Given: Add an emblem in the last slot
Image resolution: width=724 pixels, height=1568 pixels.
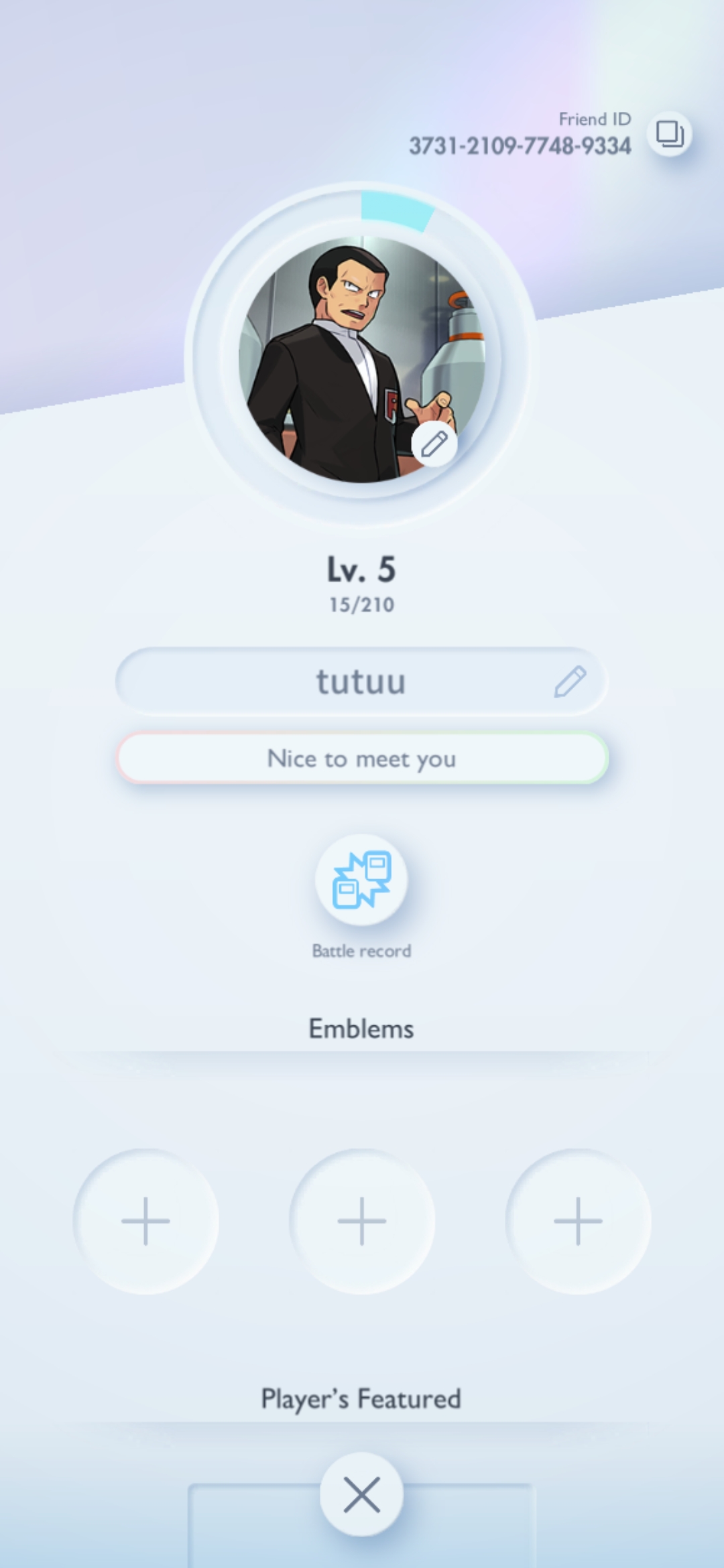Looking at the screenshot, I should click(578, 1221).
